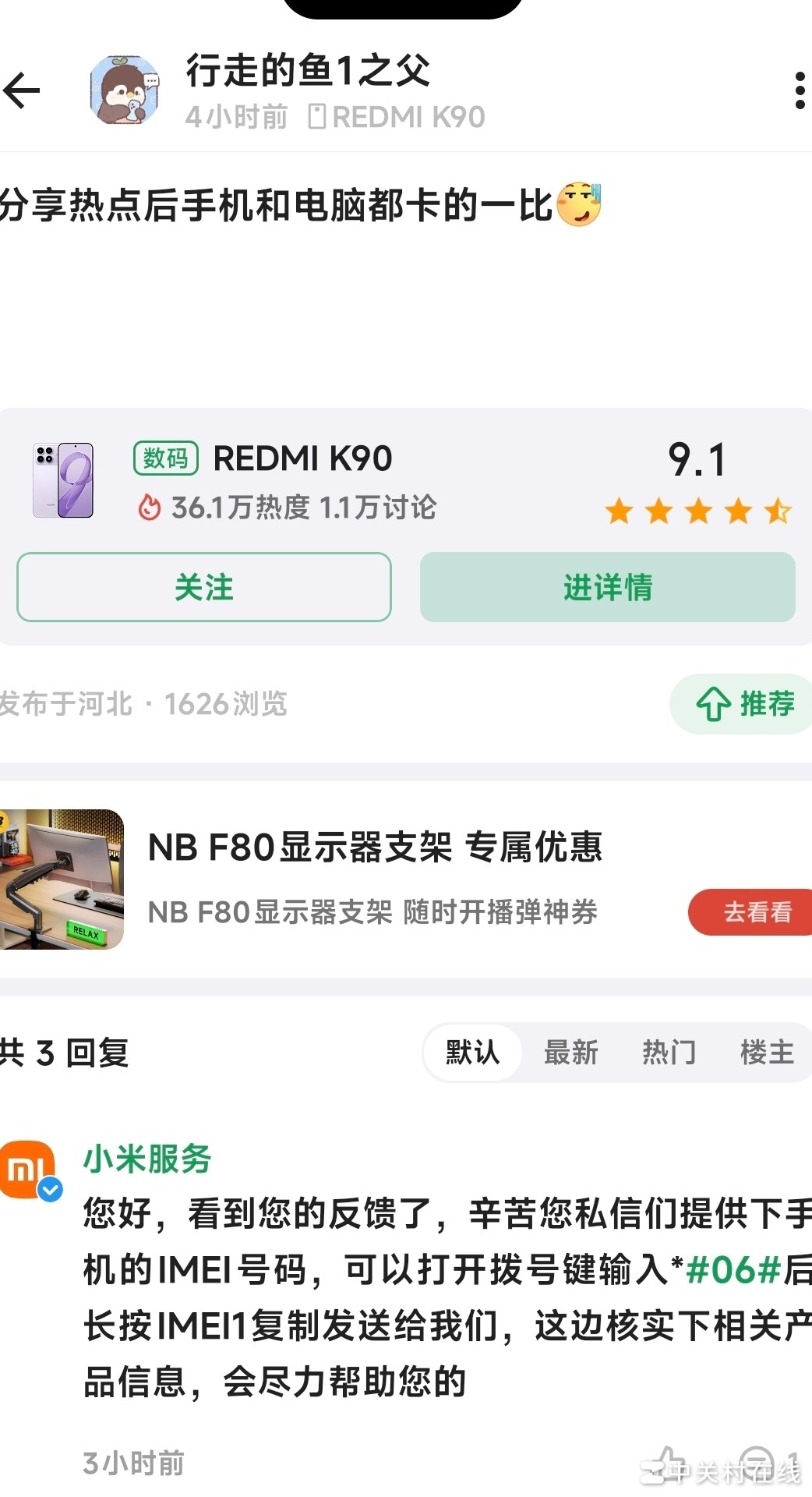Select the 默认 reply sort tab
This screenshot has width=812, height=1497.
[x=472, y=1053]
